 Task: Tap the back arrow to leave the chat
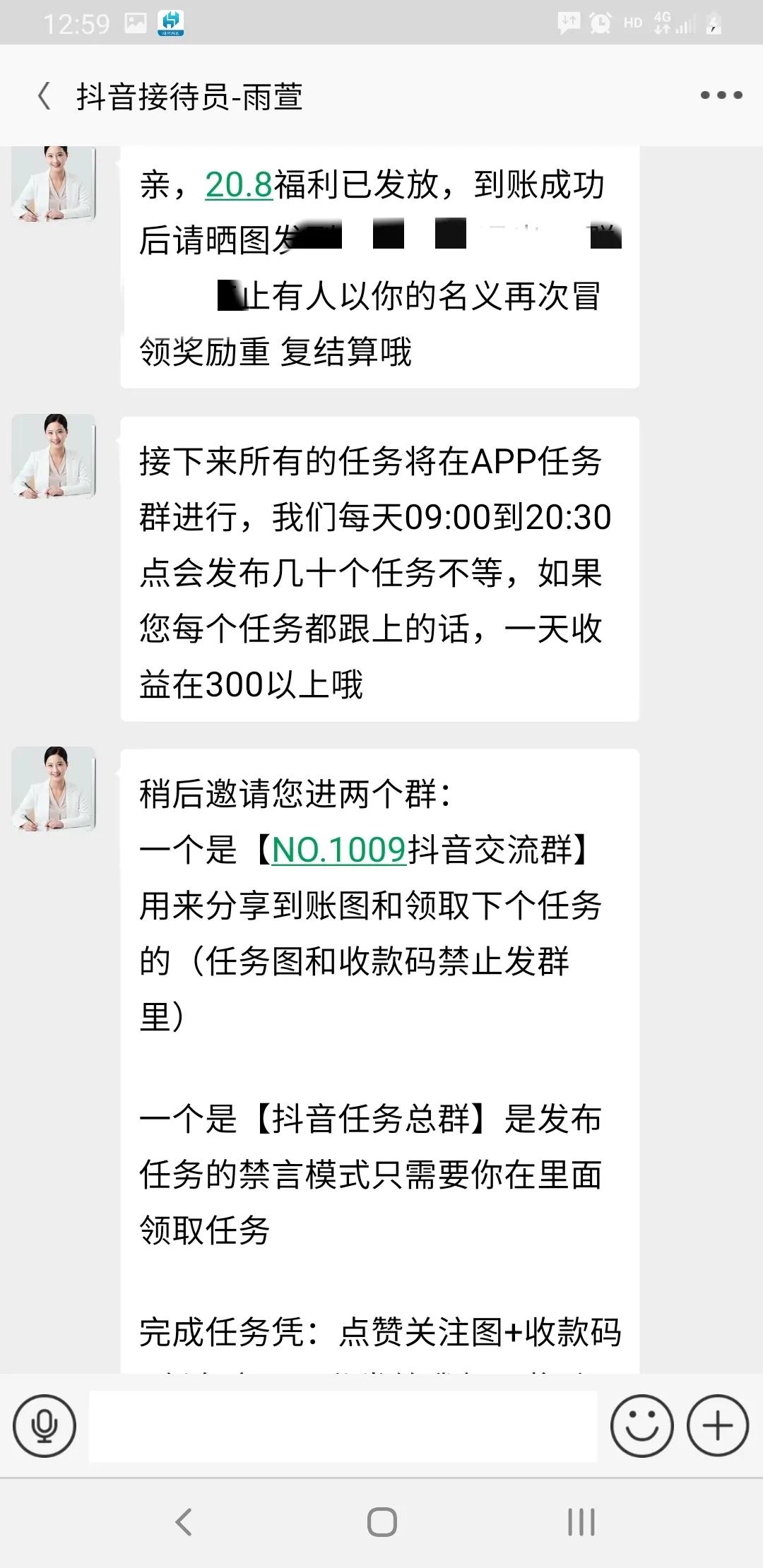point(42,94)
